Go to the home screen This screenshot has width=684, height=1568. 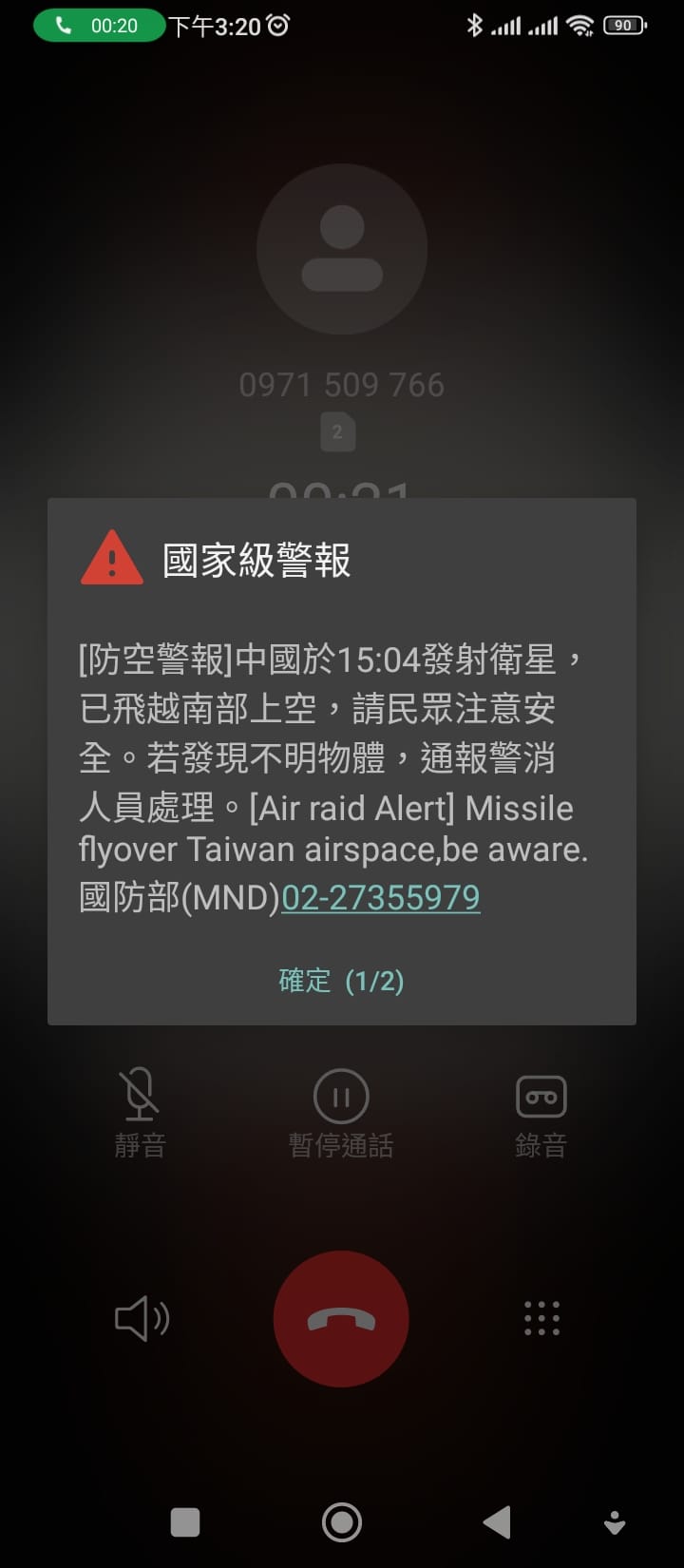pyautogui.click(x=341, y=1522)
